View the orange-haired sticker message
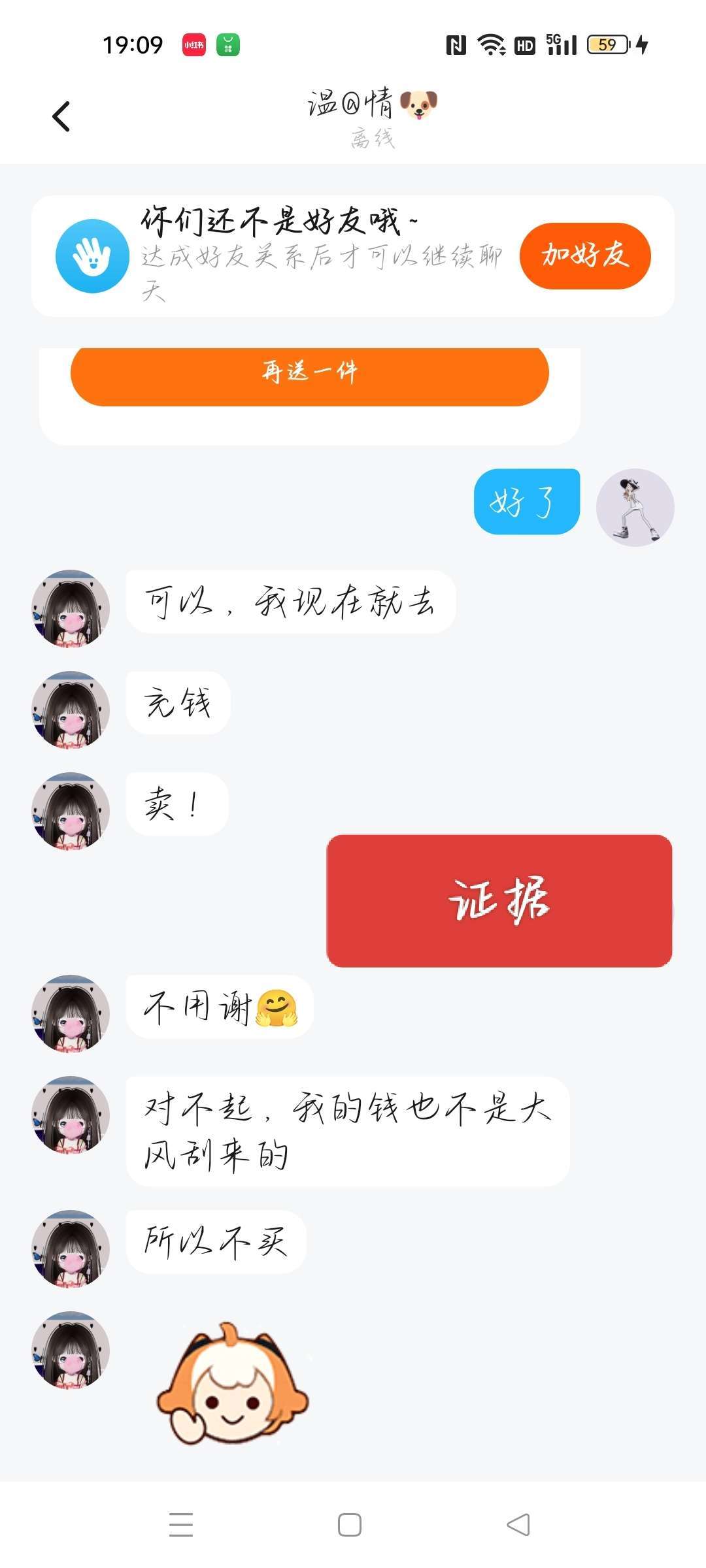This screenshot has height=1568, width=706. tap(232, 1384)
